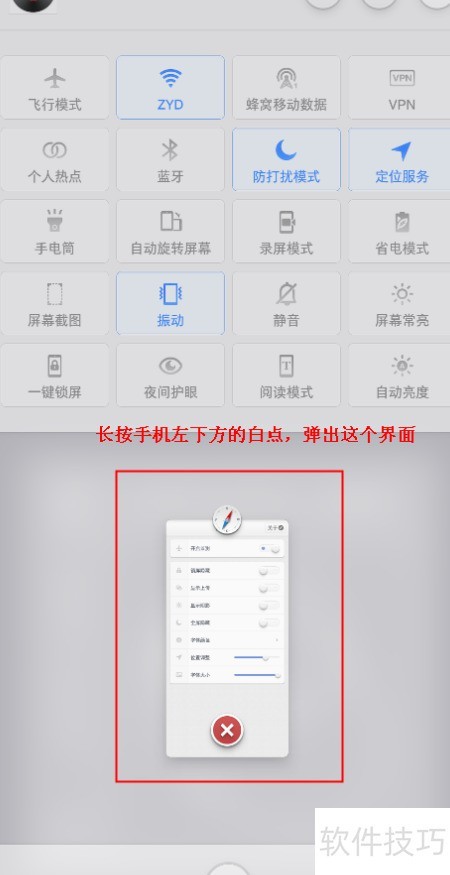The width and height of the screenshot is (450, 875).
Task: Take a 屏幕截图 screenshot
Action: click(x=54, y=304)
